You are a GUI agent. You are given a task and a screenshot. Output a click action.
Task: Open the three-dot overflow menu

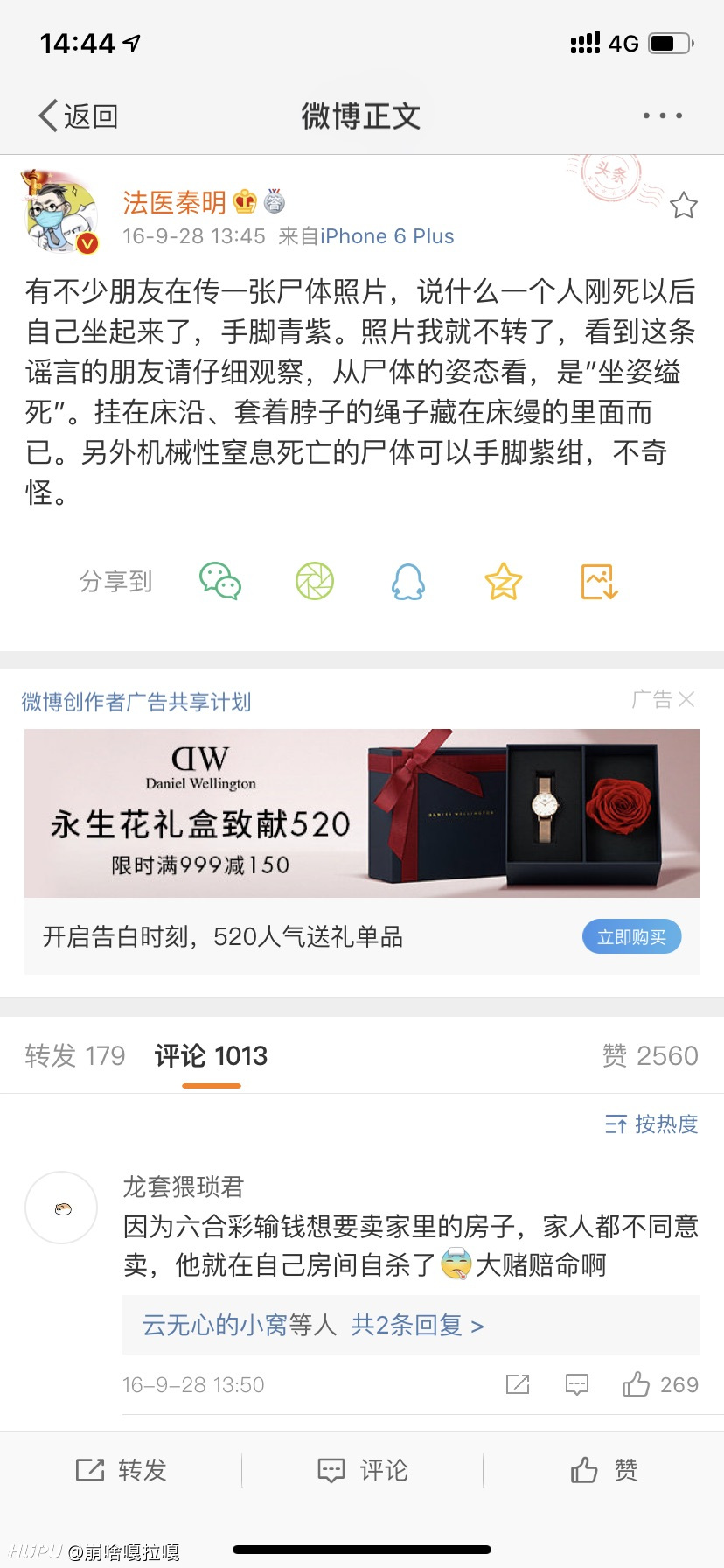click(662, 115)
